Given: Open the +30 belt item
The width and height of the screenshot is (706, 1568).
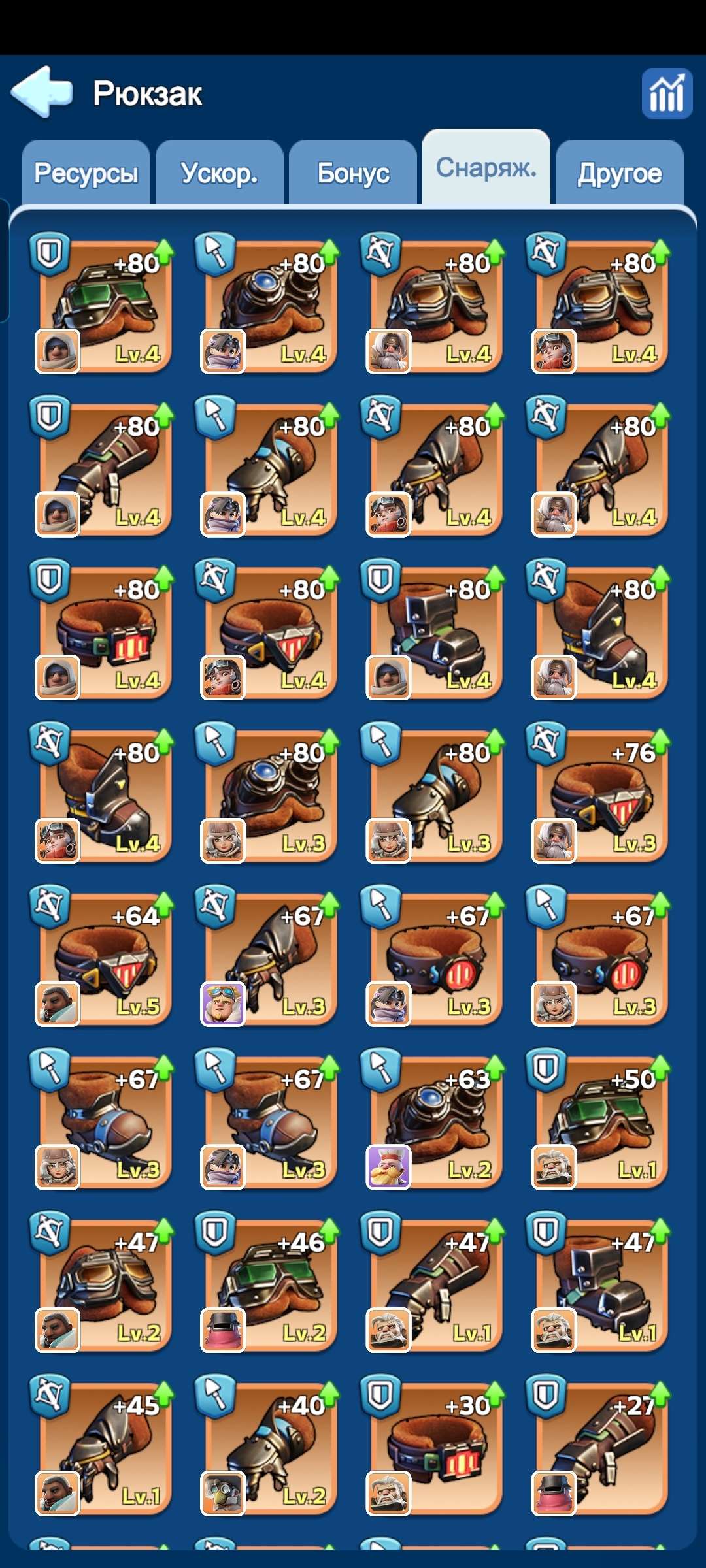Looking at the screenshot, I should [435, 1449].
